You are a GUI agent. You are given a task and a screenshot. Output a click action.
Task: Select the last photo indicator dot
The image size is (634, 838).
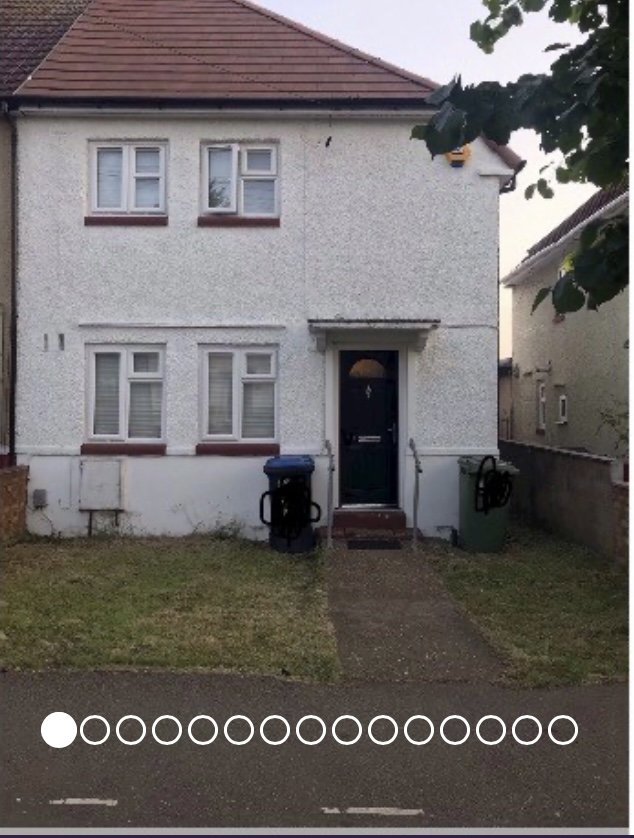pyautogui.click(x=563, y=730)
